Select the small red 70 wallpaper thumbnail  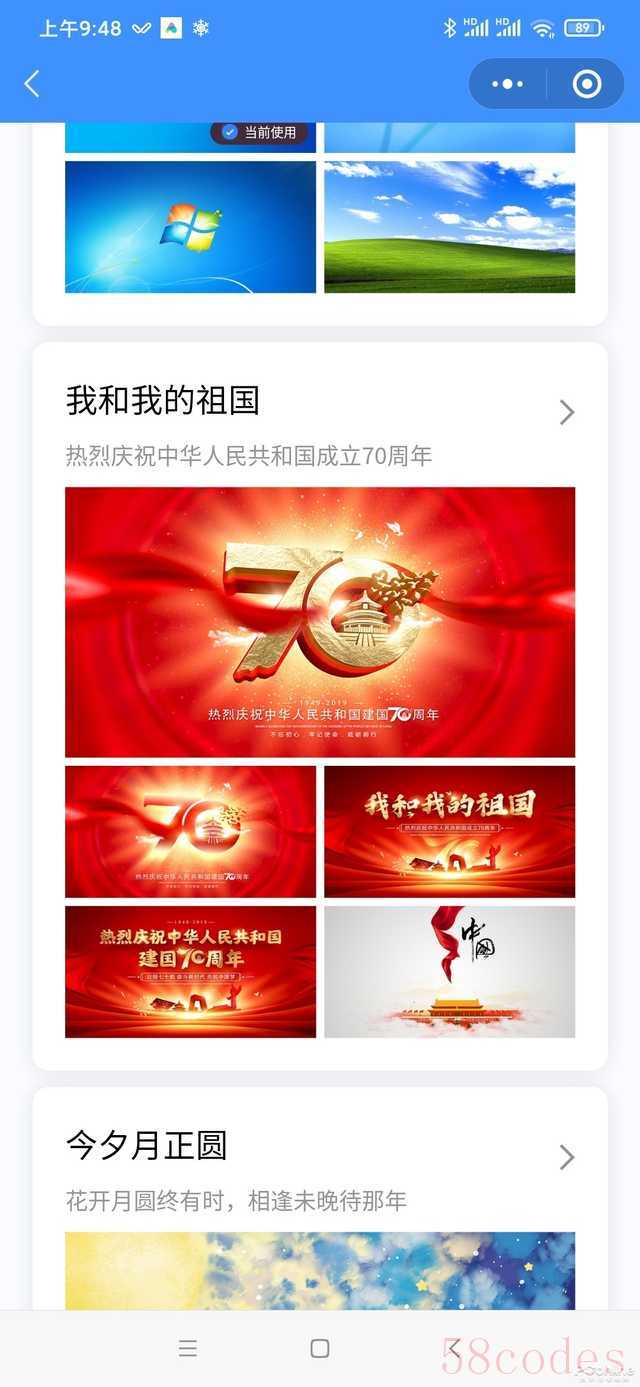coord(190,831)
